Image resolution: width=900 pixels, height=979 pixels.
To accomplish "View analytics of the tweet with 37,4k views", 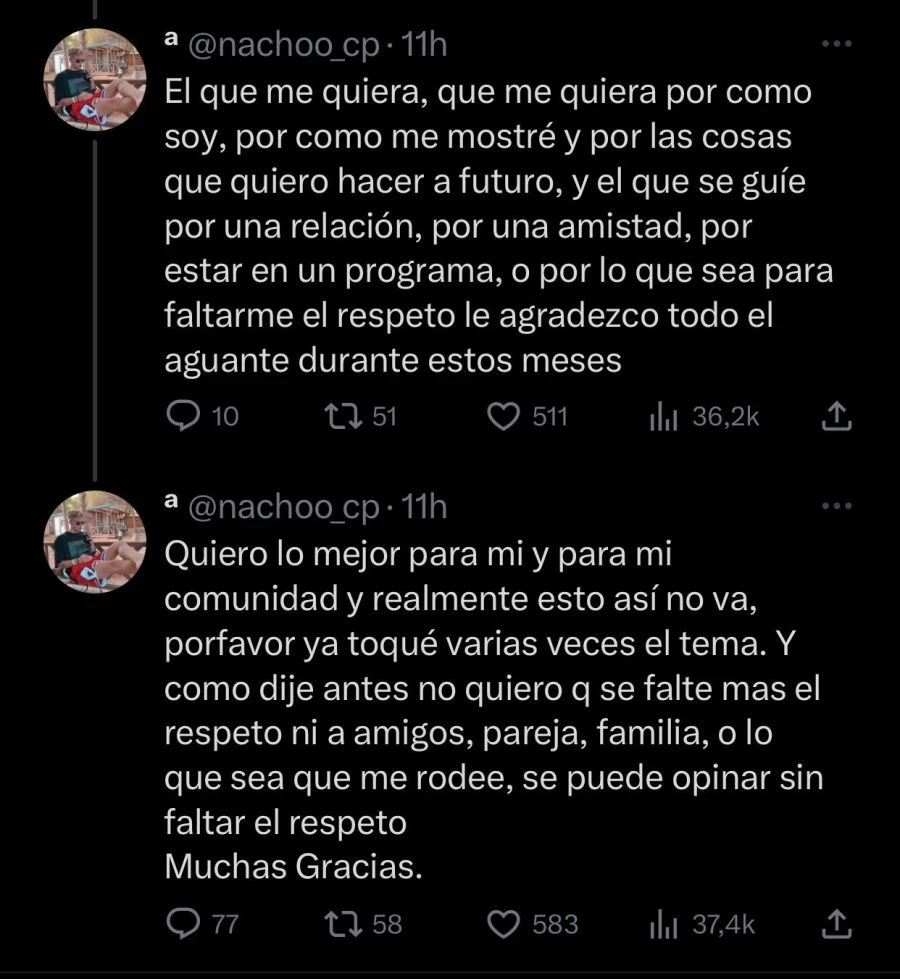I will tap(664, 924).
